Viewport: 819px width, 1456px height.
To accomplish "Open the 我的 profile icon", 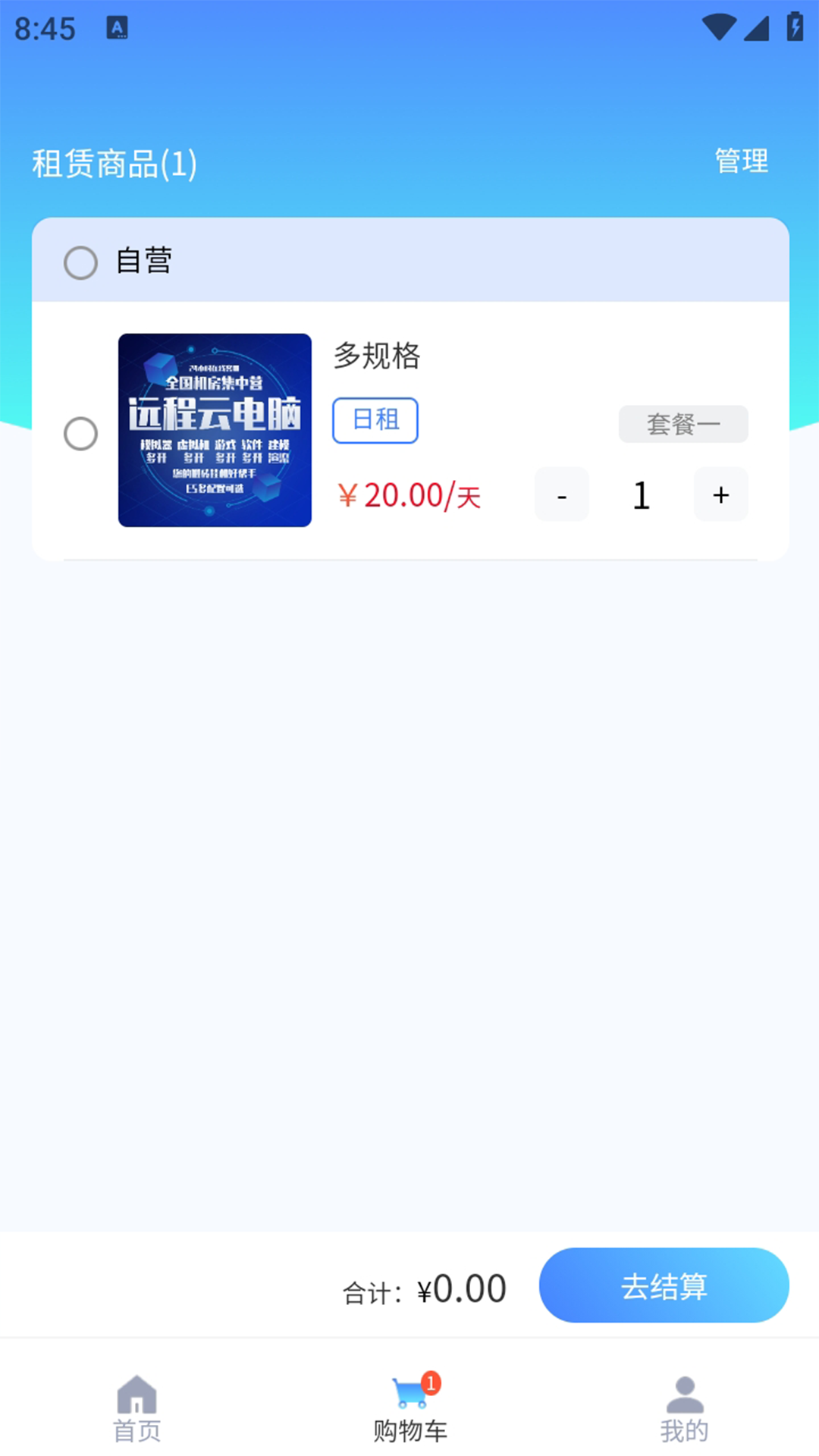I will (684, 1395).
